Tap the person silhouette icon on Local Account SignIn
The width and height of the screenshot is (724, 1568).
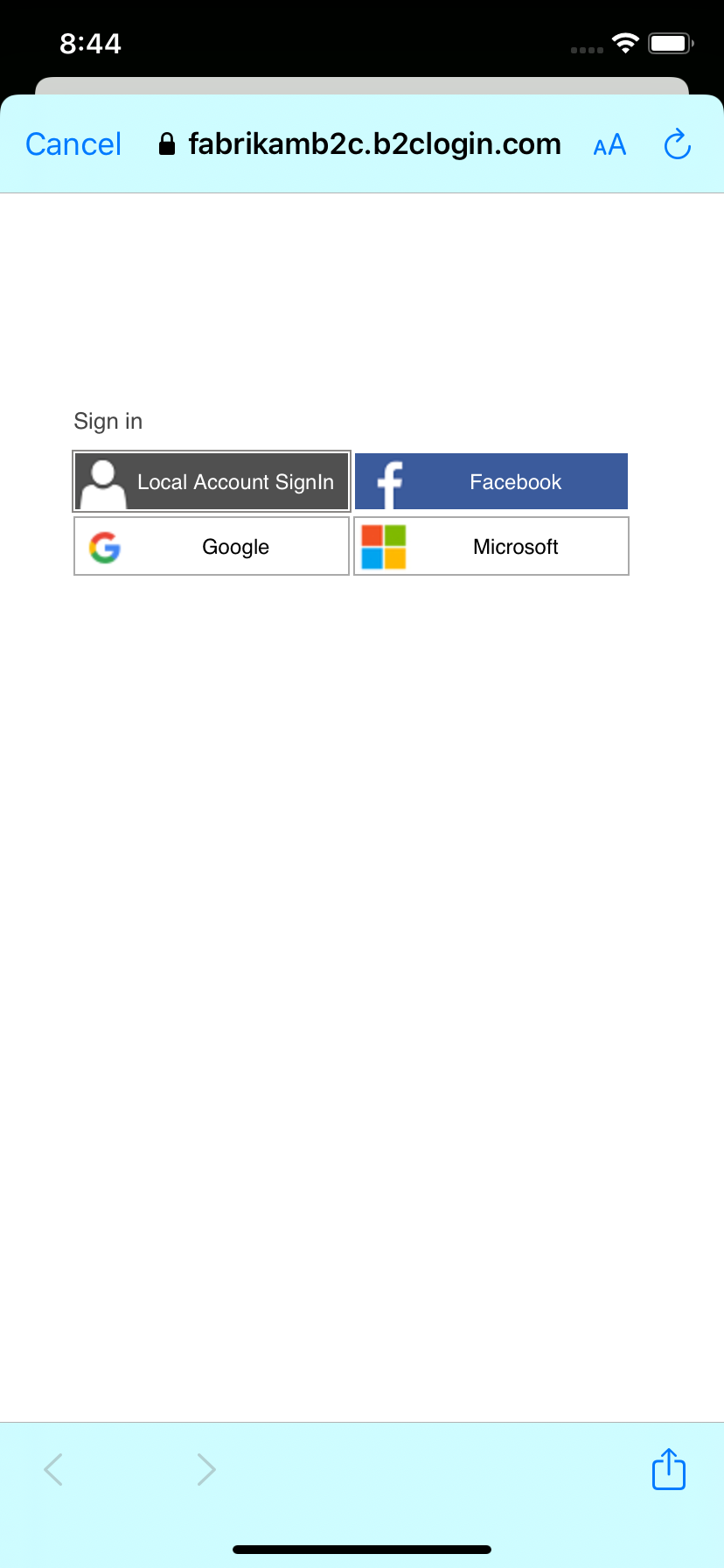click(x=104, y=480)
